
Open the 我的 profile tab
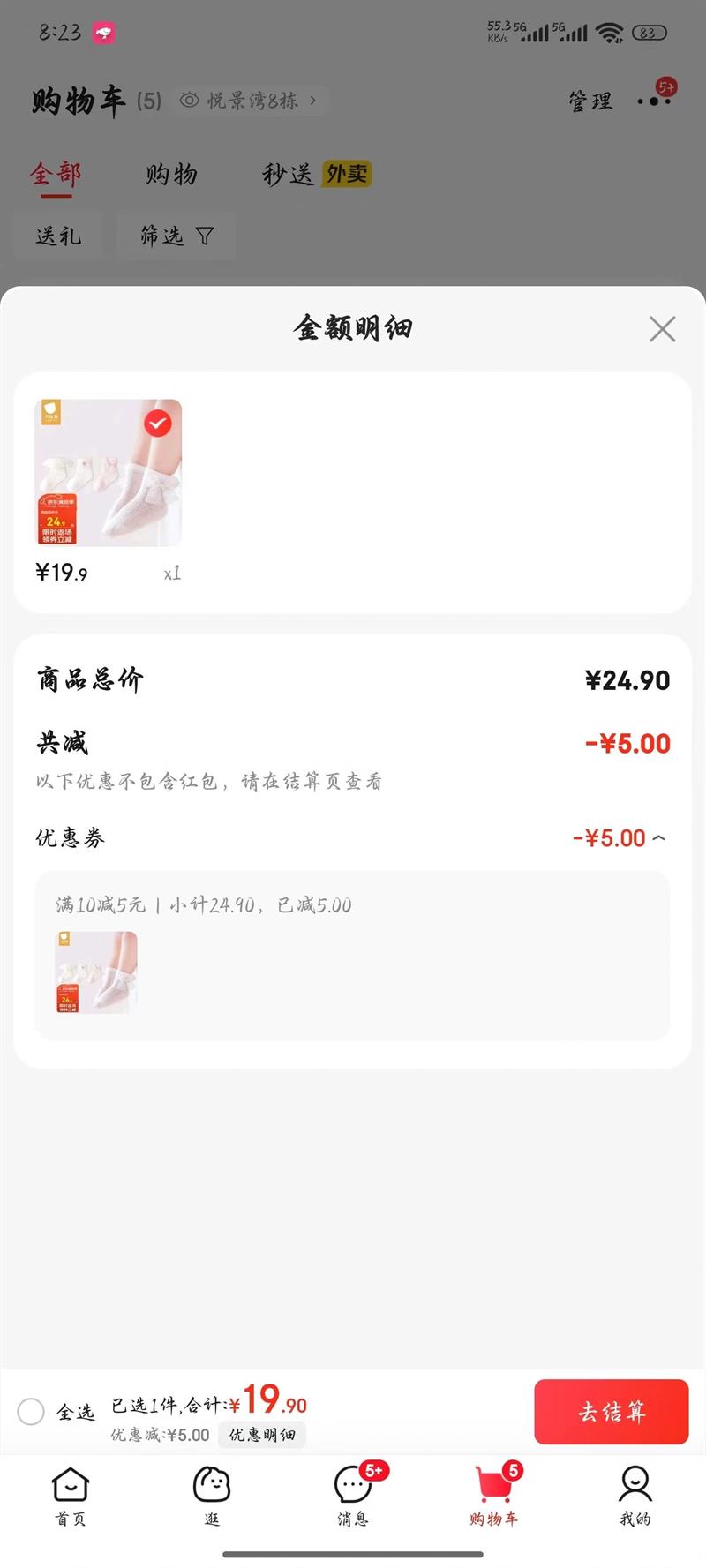(x=635, y=1497)
